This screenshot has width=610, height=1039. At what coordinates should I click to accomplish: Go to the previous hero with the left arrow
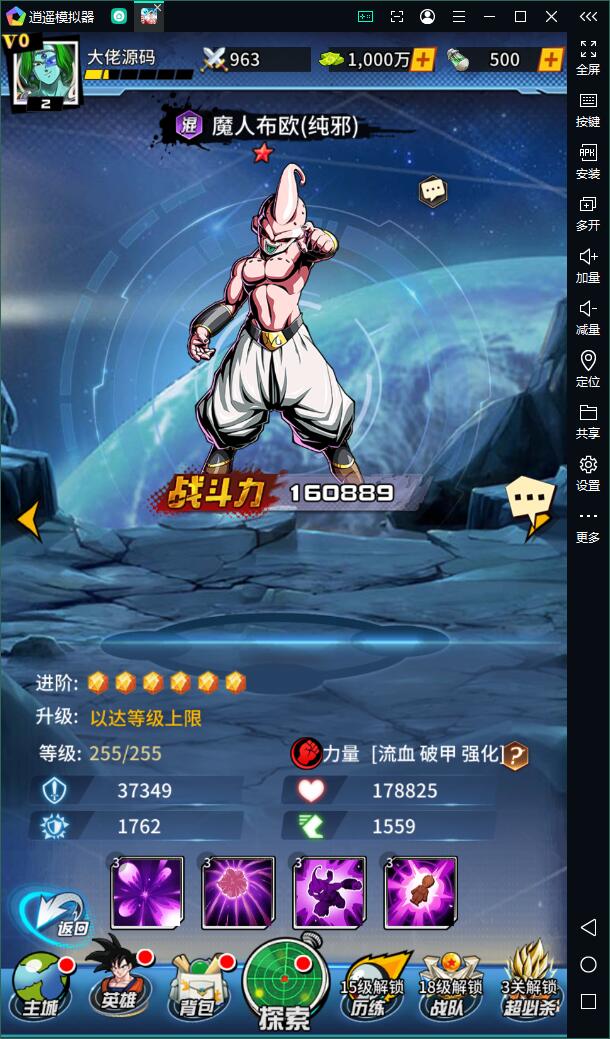[28, 519]
